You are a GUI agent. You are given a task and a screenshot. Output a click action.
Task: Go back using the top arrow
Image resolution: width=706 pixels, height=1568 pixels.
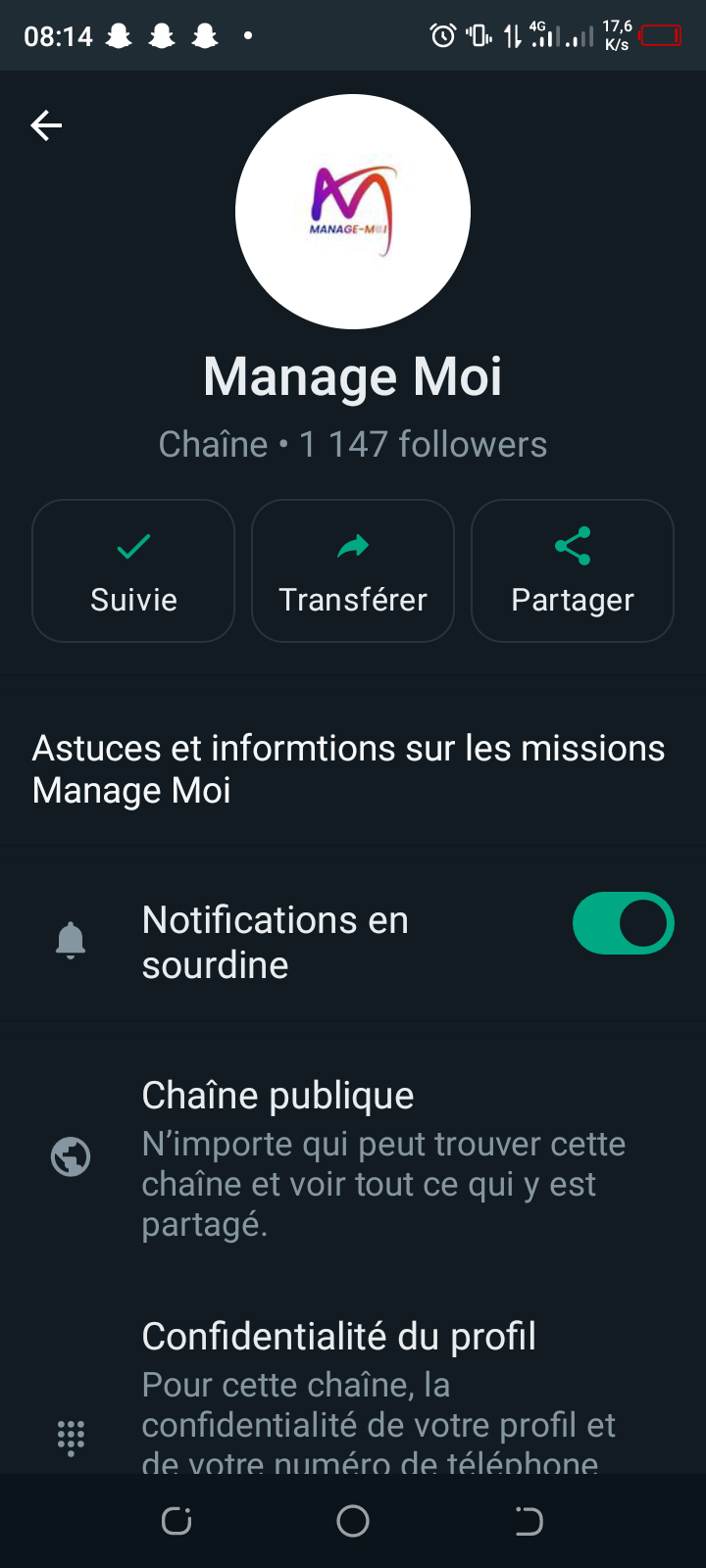[x=46, y=125]
